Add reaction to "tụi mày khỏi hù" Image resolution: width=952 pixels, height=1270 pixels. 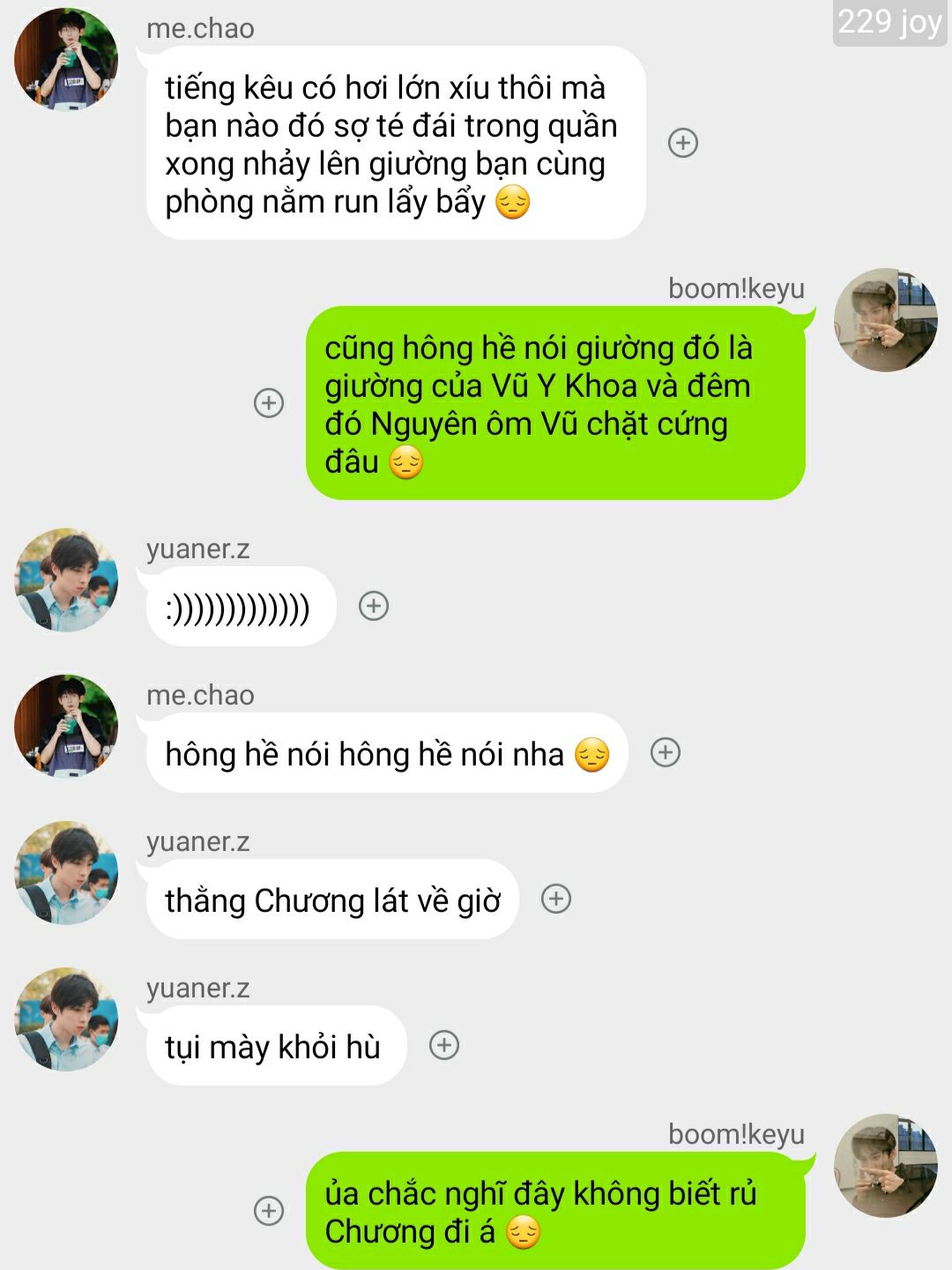(x=444, y=1045)
